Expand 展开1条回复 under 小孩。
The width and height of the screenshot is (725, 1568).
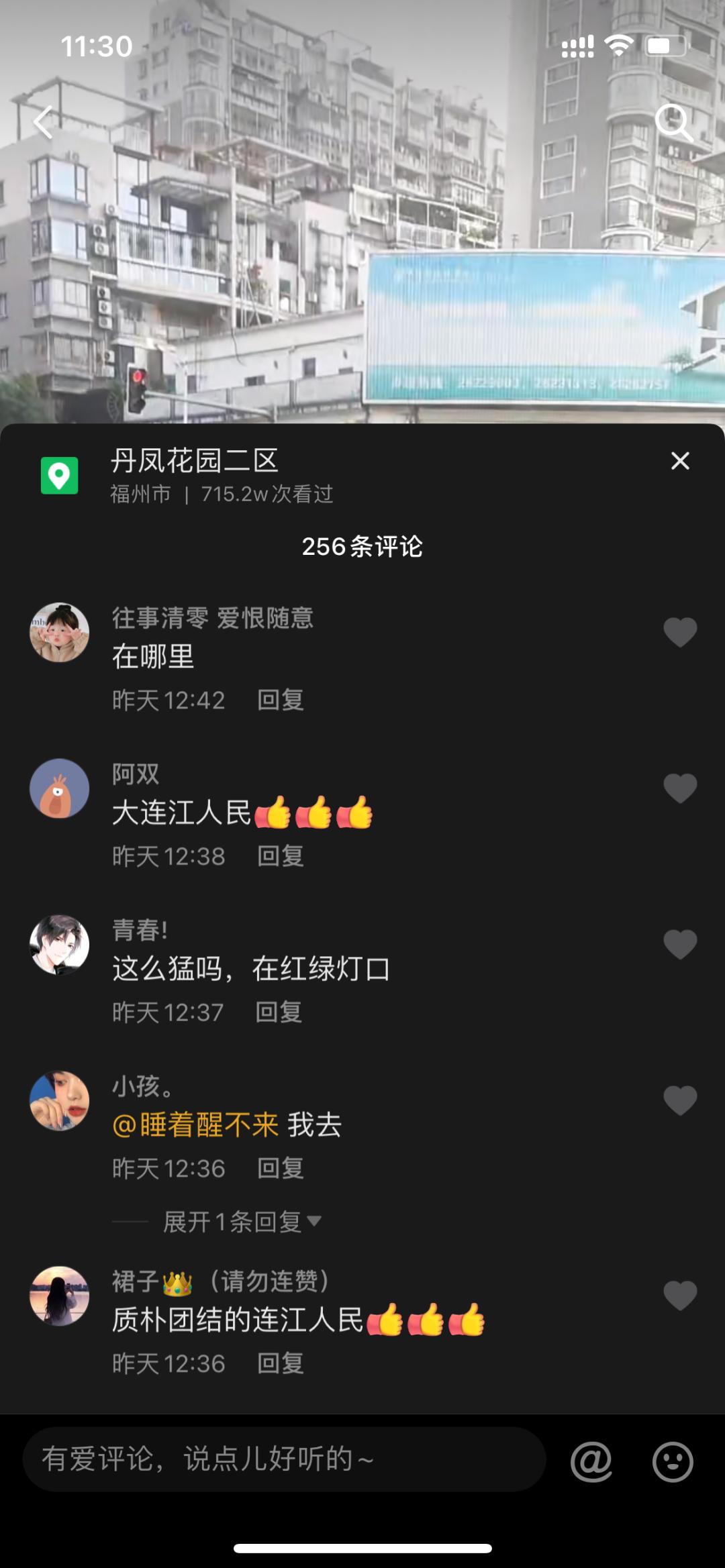242,1222
